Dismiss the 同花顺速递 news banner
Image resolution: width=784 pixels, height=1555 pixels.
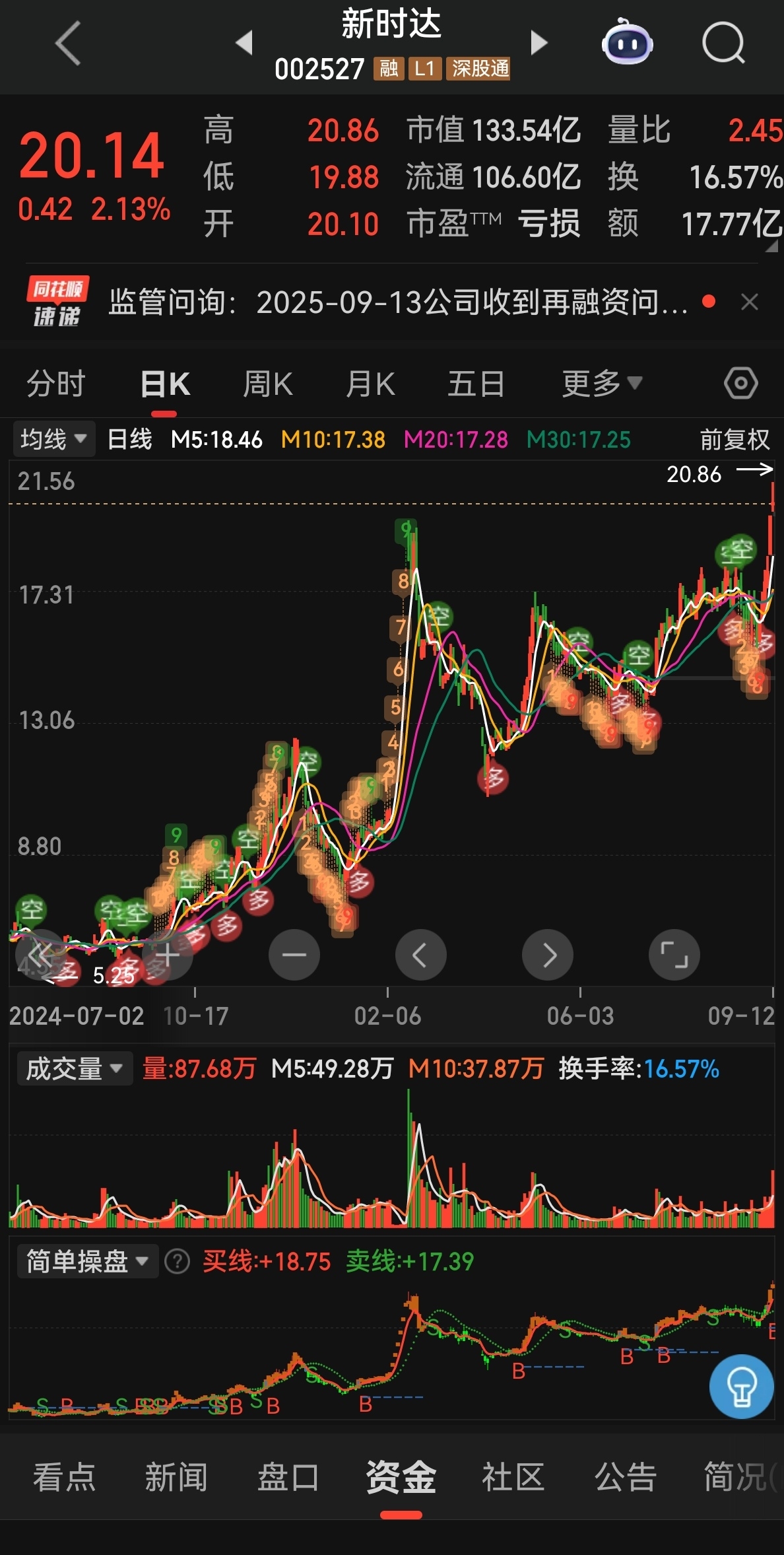[750, 302]
